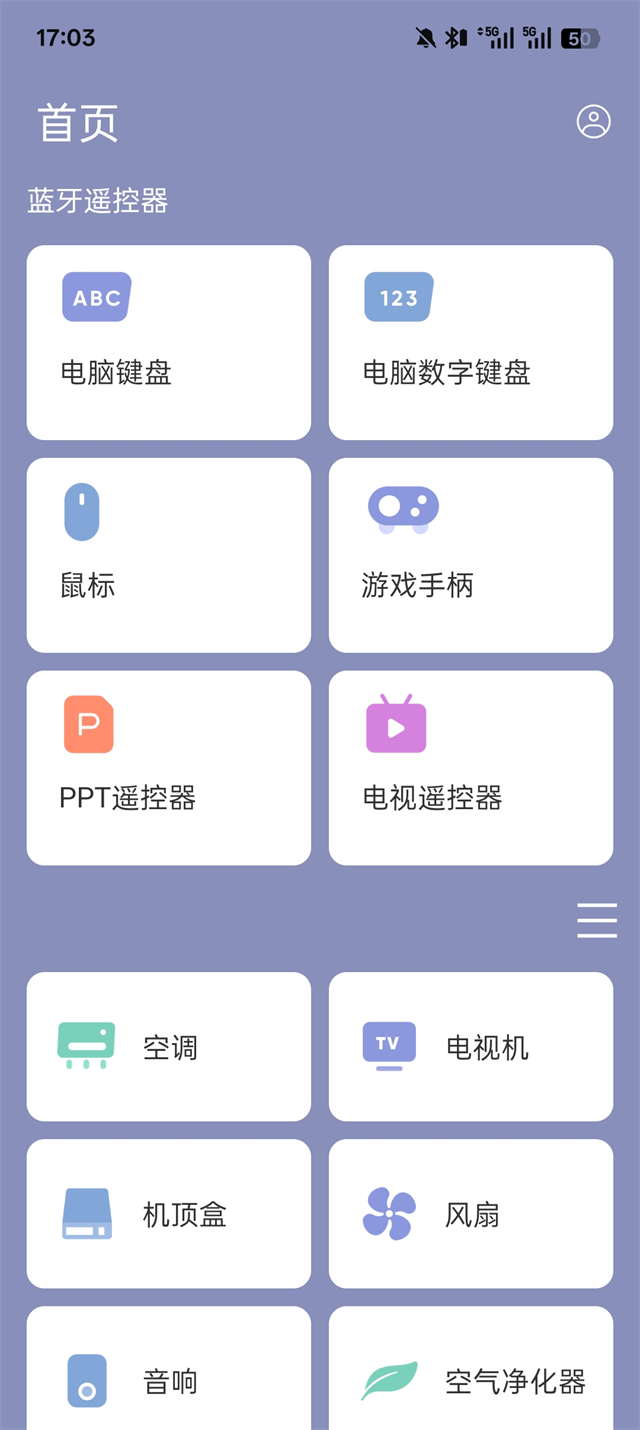This screenshot has width=640, height=1430.
Task: Select the 电脑数字键盘 card
Action: tap(470, 342)
